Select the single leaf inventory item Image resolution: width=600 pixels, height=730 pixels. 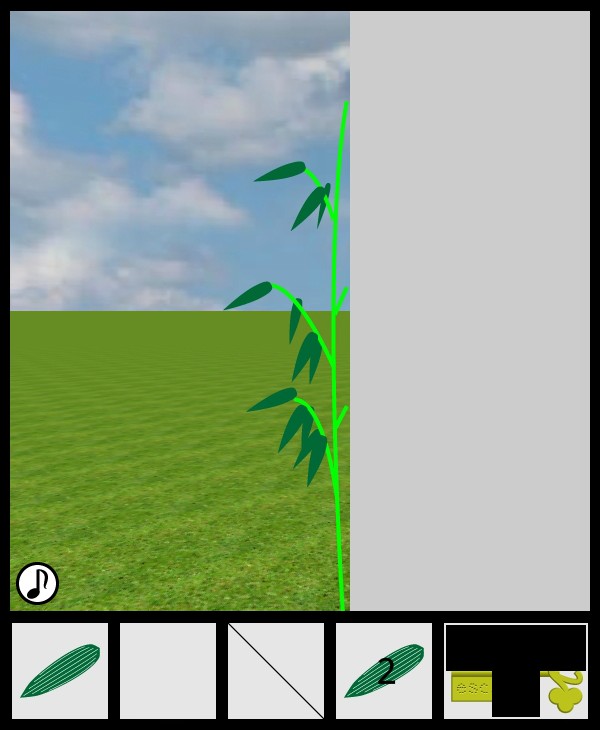pos(60,671)
